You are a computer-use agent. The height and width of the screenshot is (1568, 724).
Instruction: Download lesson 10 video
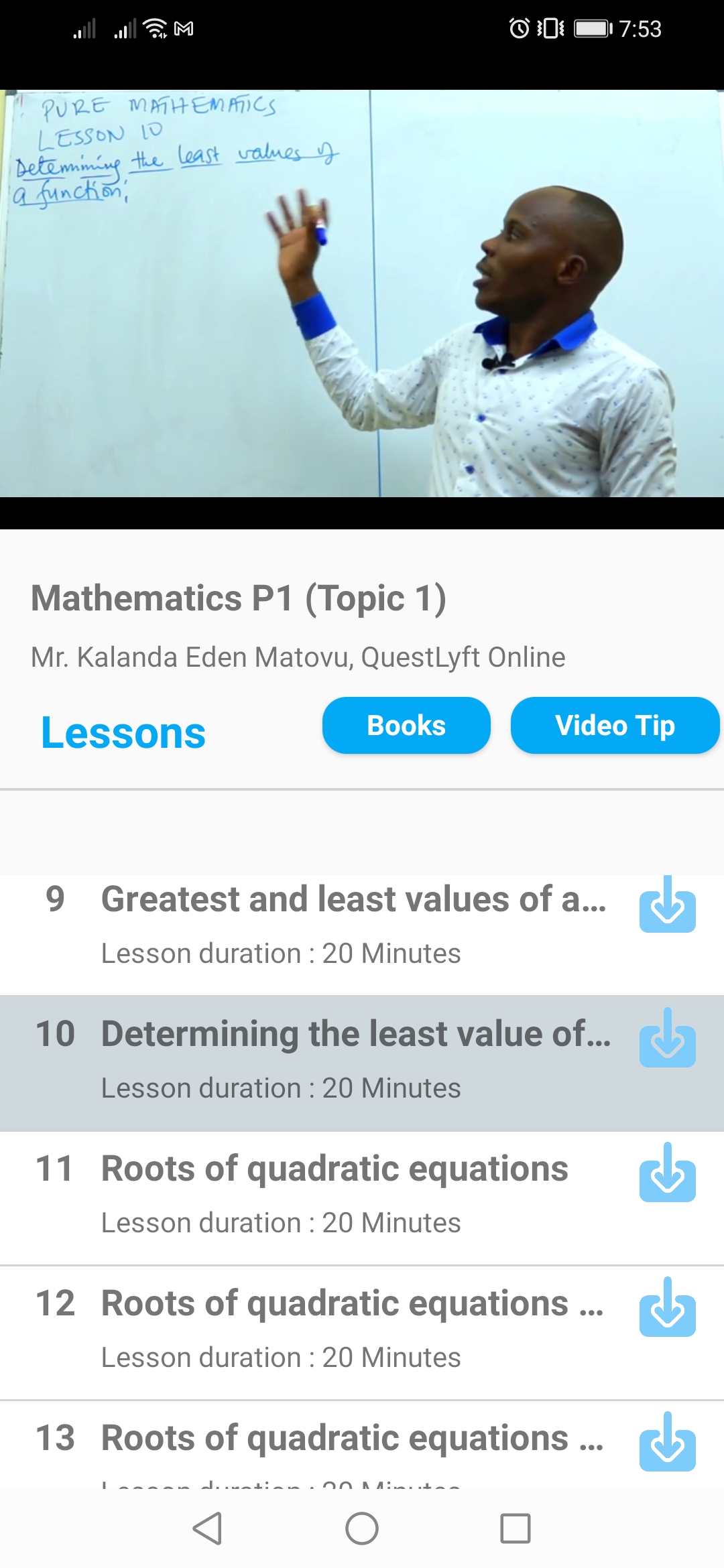point(667,1040)
